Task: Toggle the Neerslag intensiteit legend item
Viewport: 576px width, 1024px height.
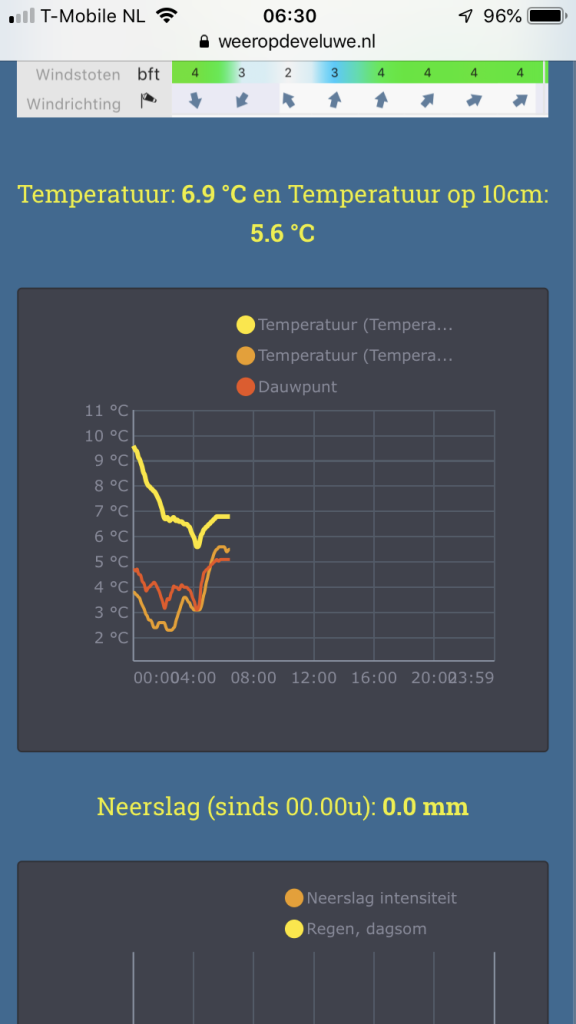Action: point(371,898)
